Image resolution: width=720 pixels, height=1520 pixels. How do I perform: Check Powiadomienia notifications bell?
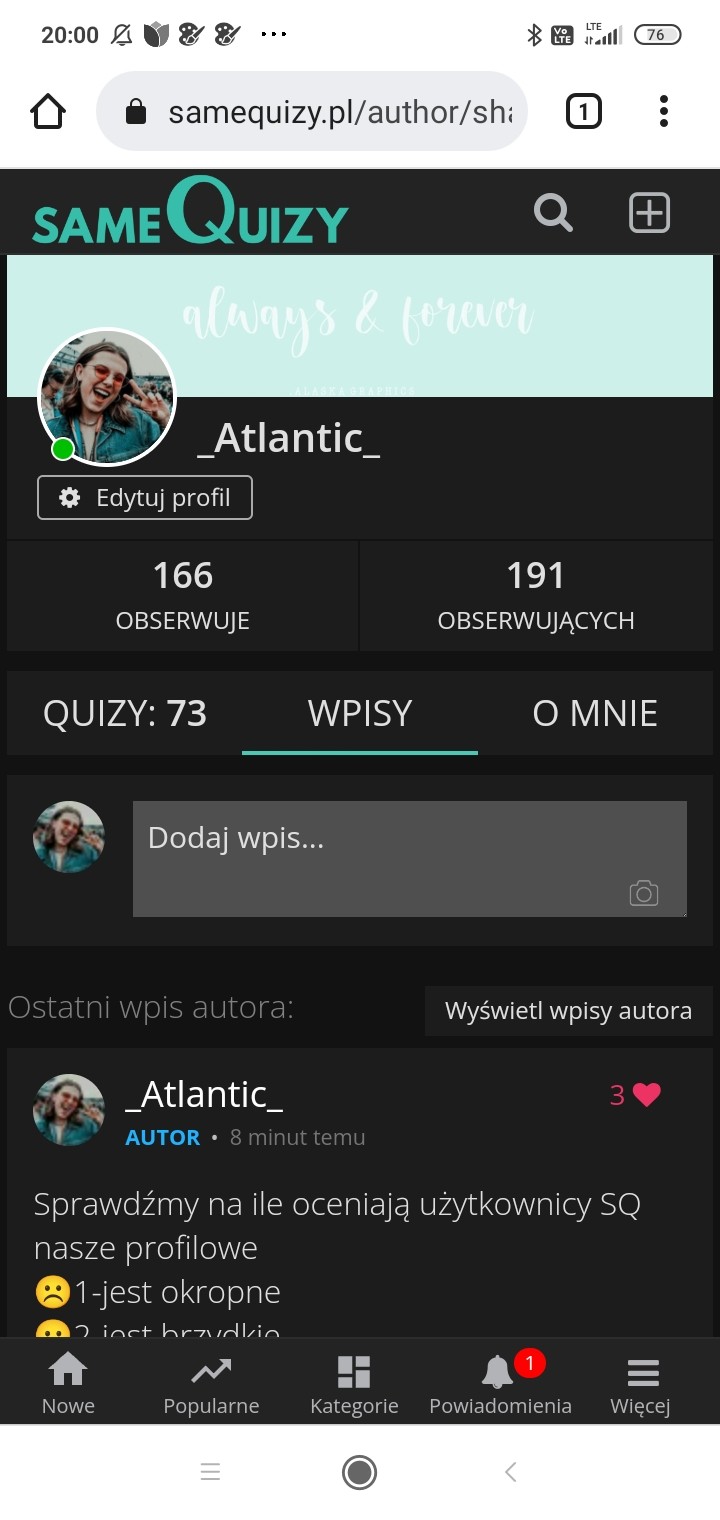point(500,1383)
